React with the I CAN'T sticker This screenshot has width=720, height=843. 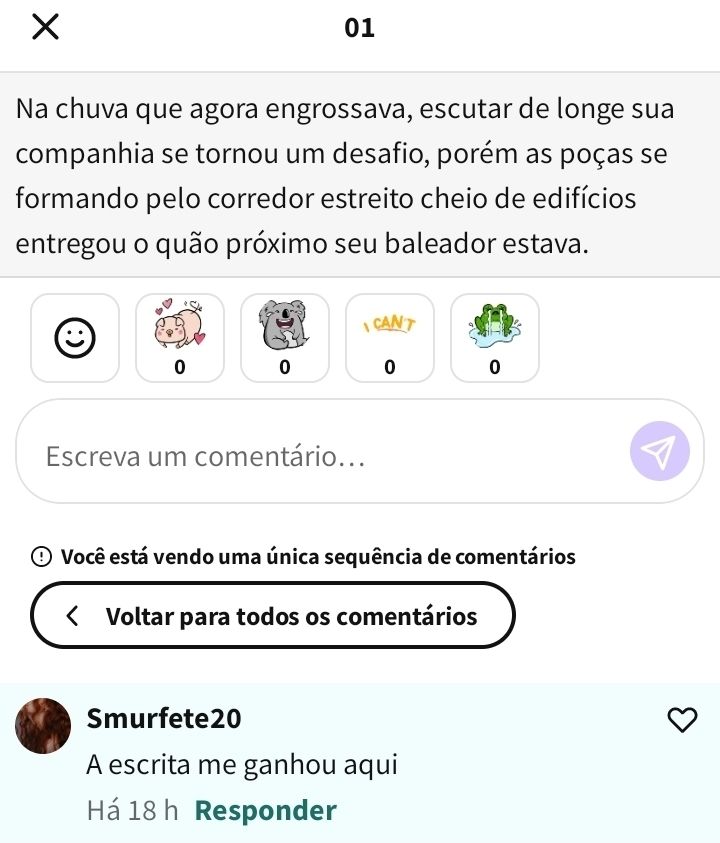[390, 338]
